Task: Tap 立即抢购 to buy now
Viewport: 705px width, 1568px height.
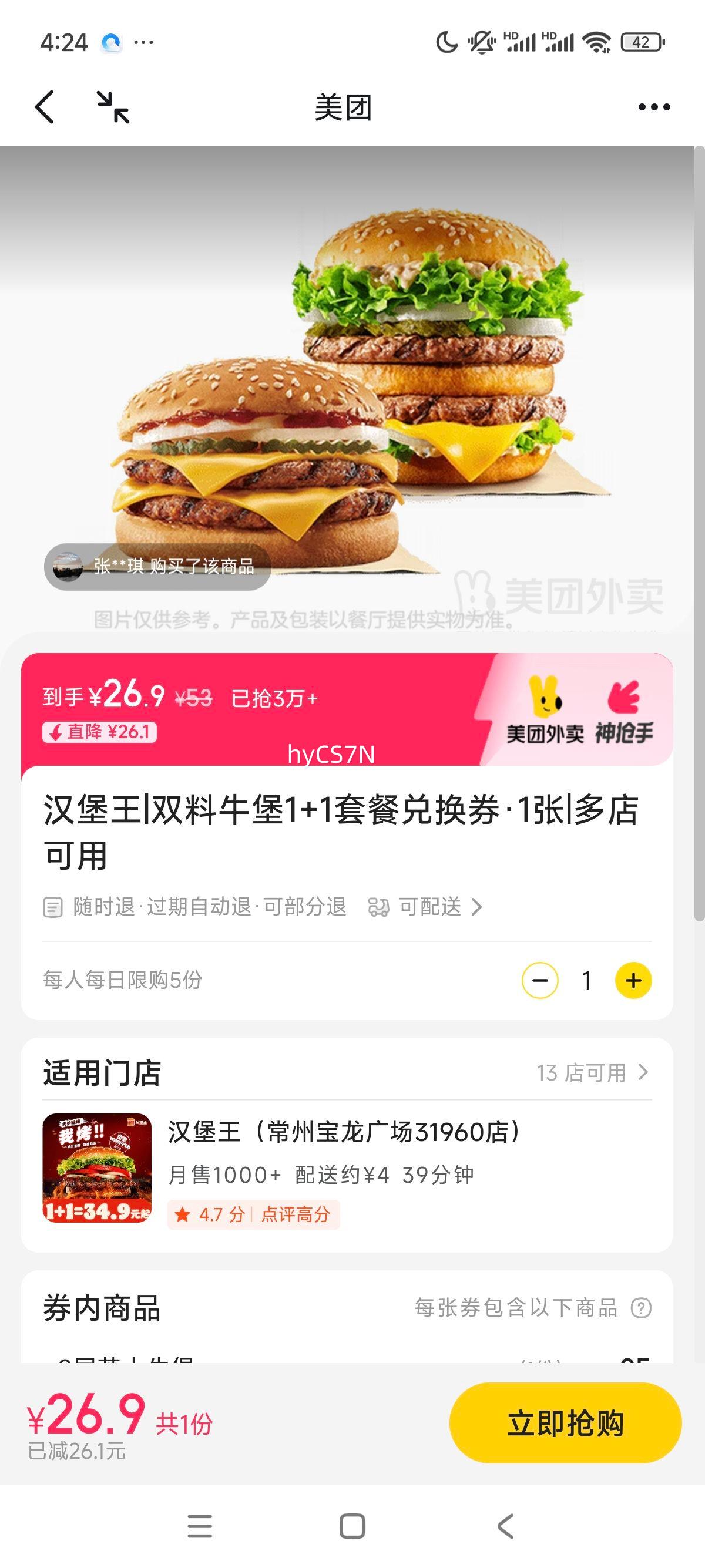Action: pos(566,1423)
